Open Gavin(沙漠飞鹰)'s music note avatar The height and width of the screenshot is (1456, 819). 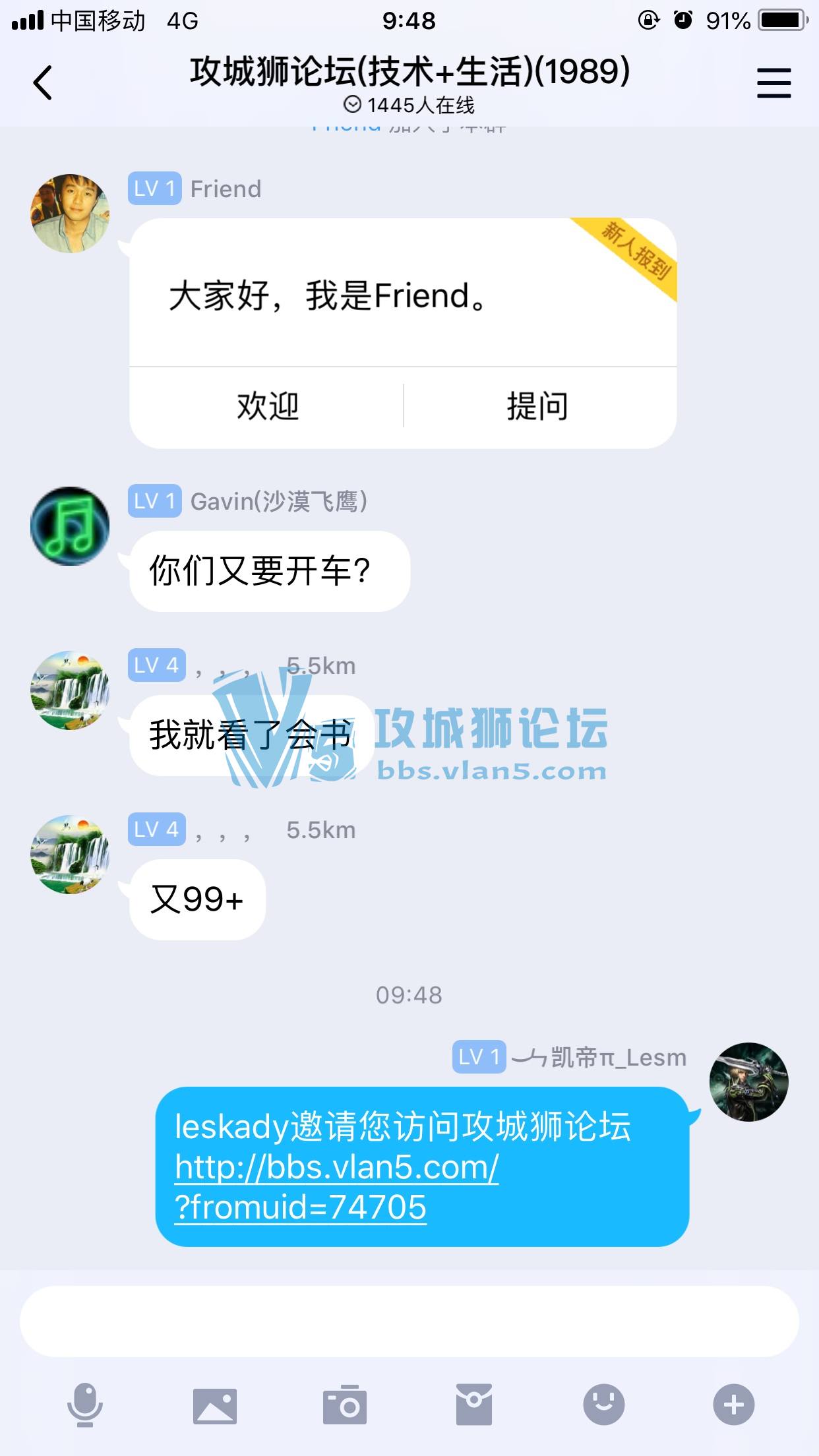pyautogui.click(x=70, y=526)
